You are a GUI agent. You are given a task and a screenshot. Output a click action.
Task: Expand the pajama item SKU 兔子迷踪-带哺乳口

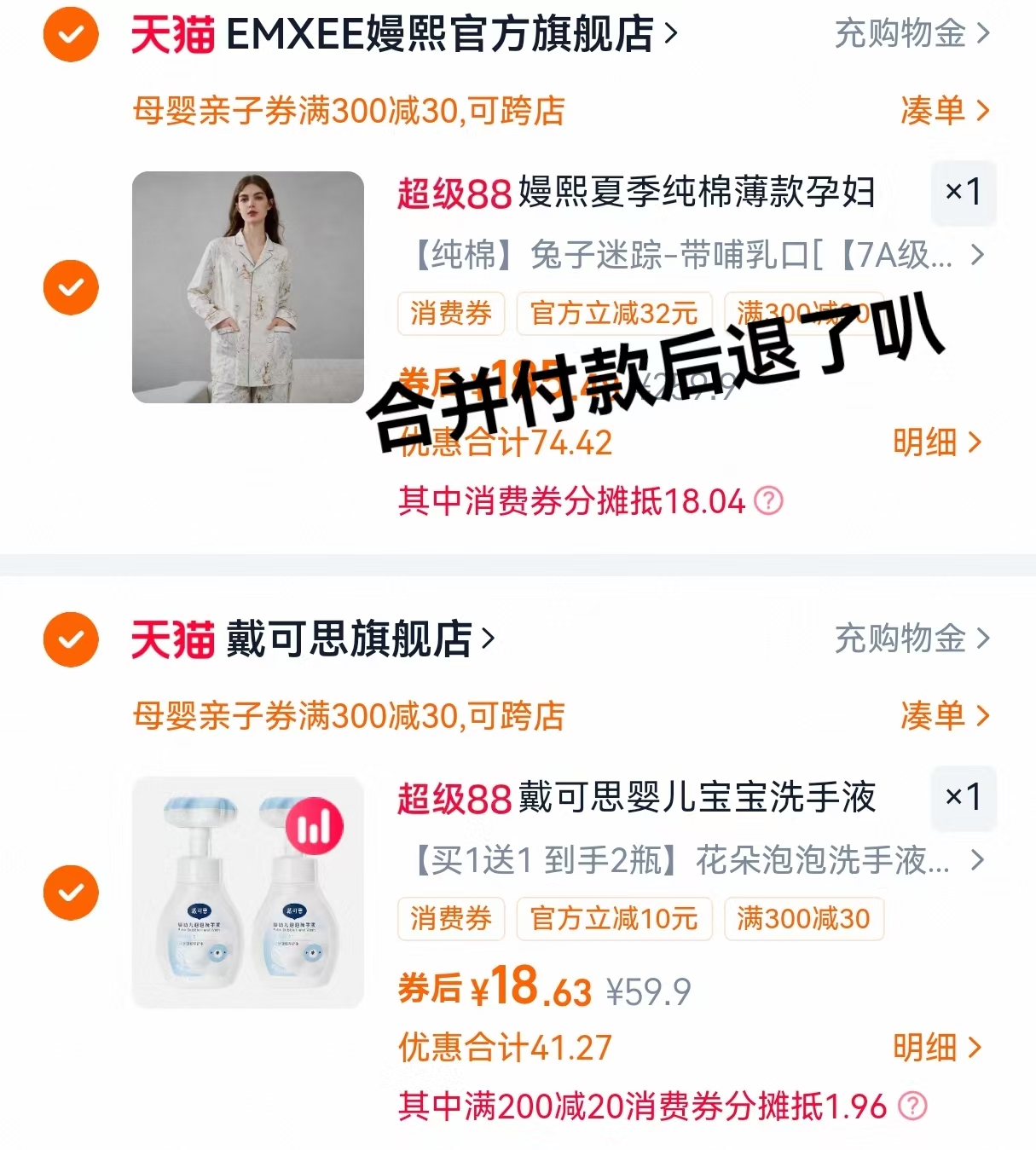click(975, 255)
